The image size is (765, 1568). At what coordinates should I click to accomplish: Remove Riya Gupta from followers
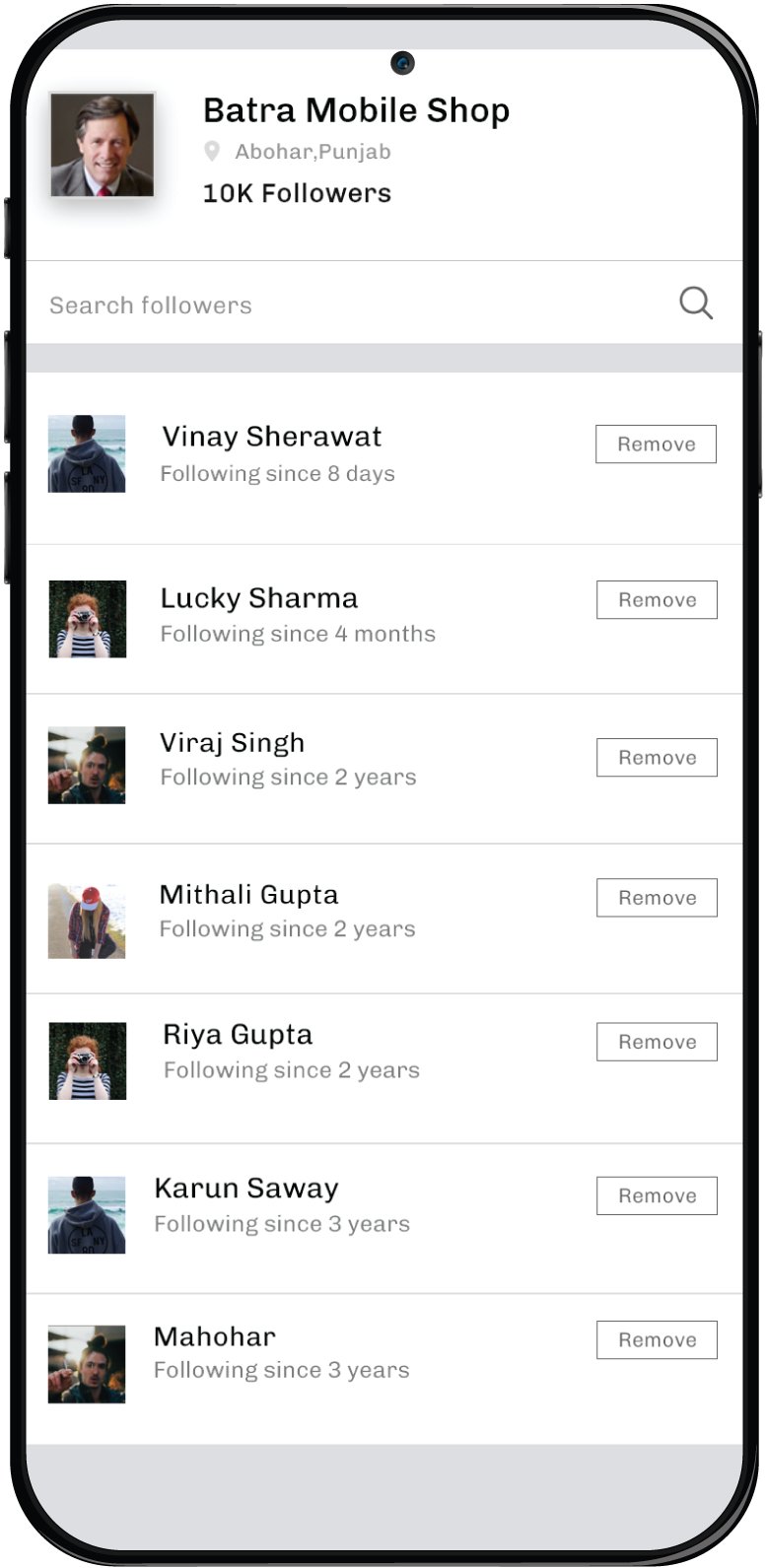click(x=657, y=1042)
